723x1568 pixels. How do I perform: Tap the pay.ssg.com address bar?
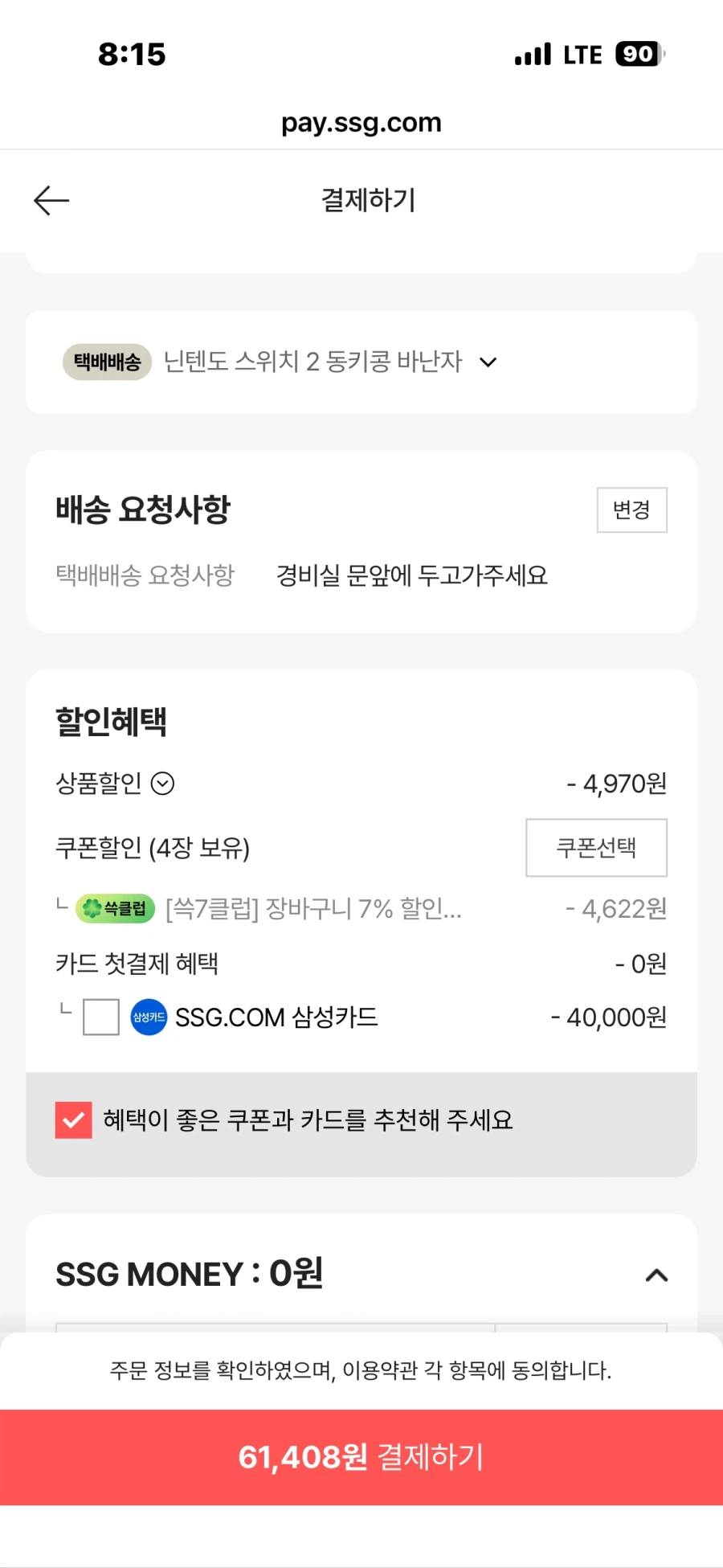tap(361, 122)
